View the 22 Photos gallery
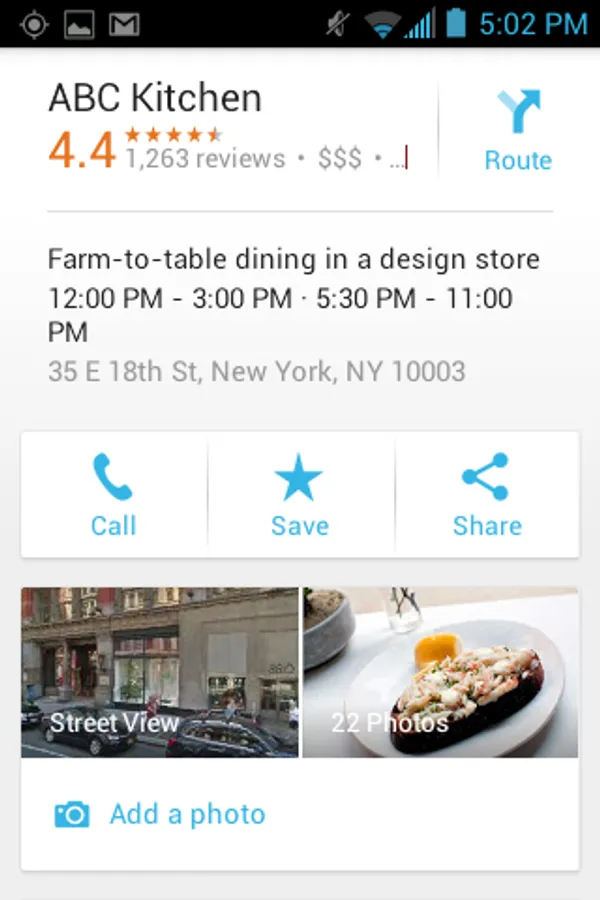Image resolution: width=600 pixels, height=900 pixels. coord(440,672)
